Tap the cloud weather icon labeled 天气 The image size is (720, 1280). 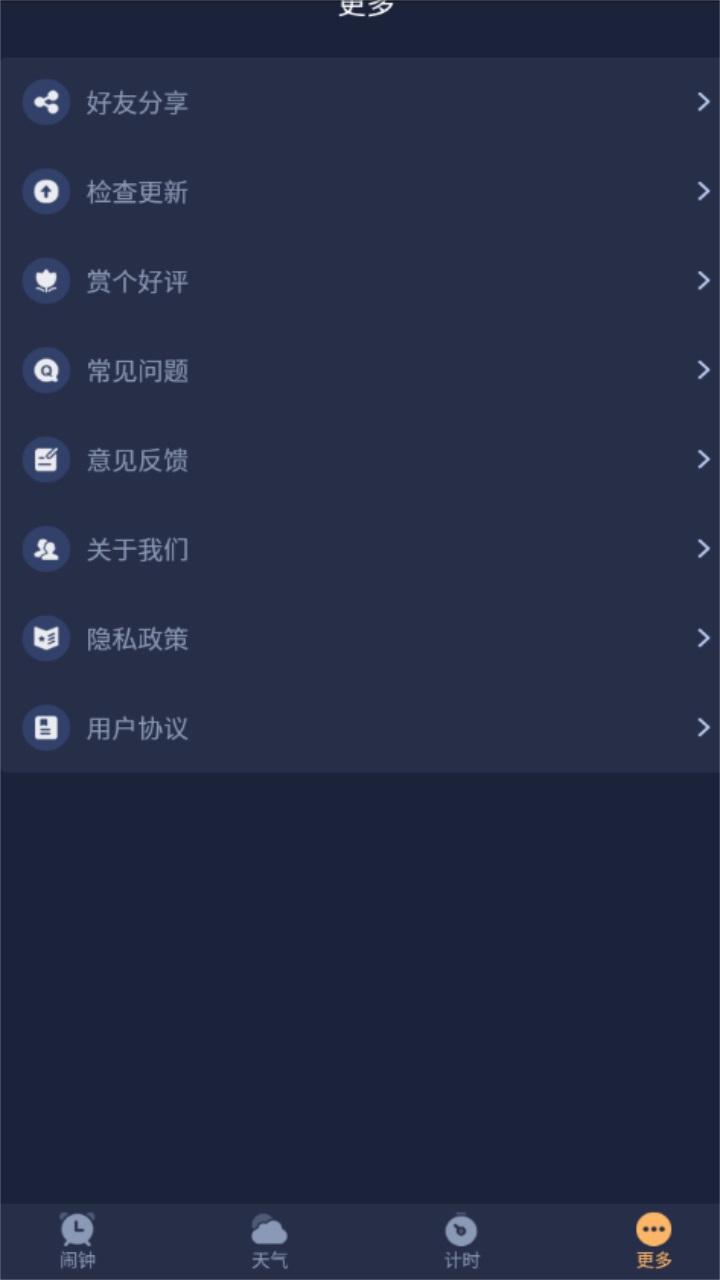pos(270,1227)
